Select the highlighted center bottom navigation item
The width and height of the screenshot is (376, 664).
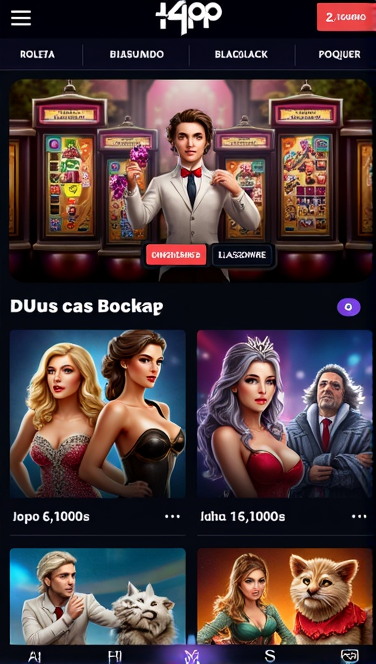point(191,656)
